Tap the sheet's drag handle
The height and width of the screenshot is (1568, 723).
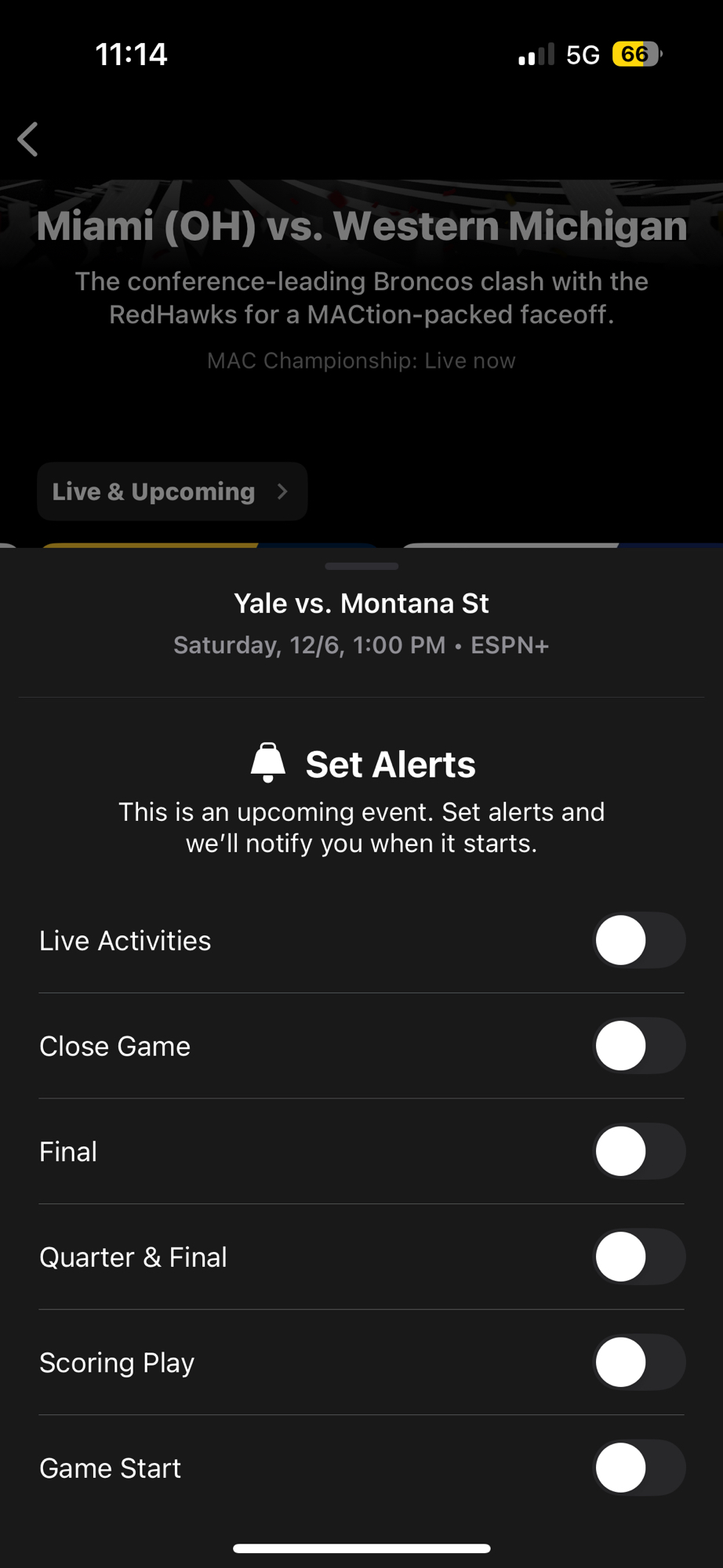pos(361,566)
